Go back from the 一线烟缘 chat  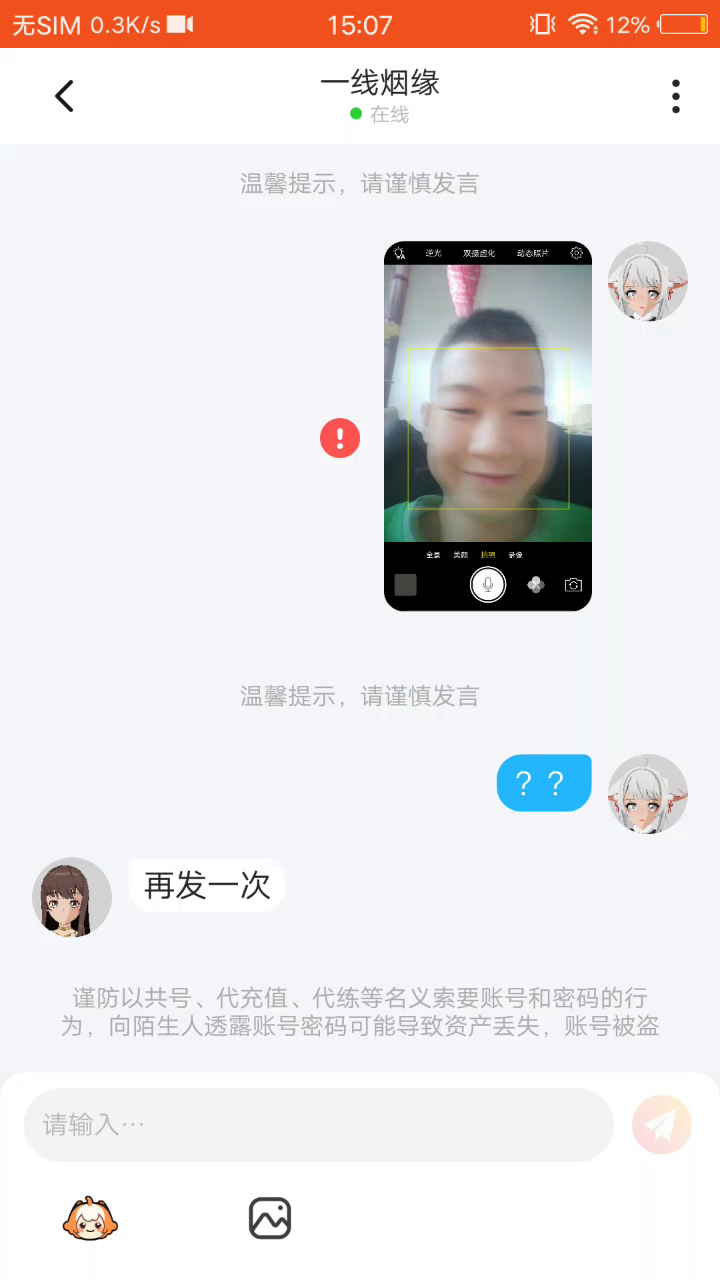tap(65, 96)
